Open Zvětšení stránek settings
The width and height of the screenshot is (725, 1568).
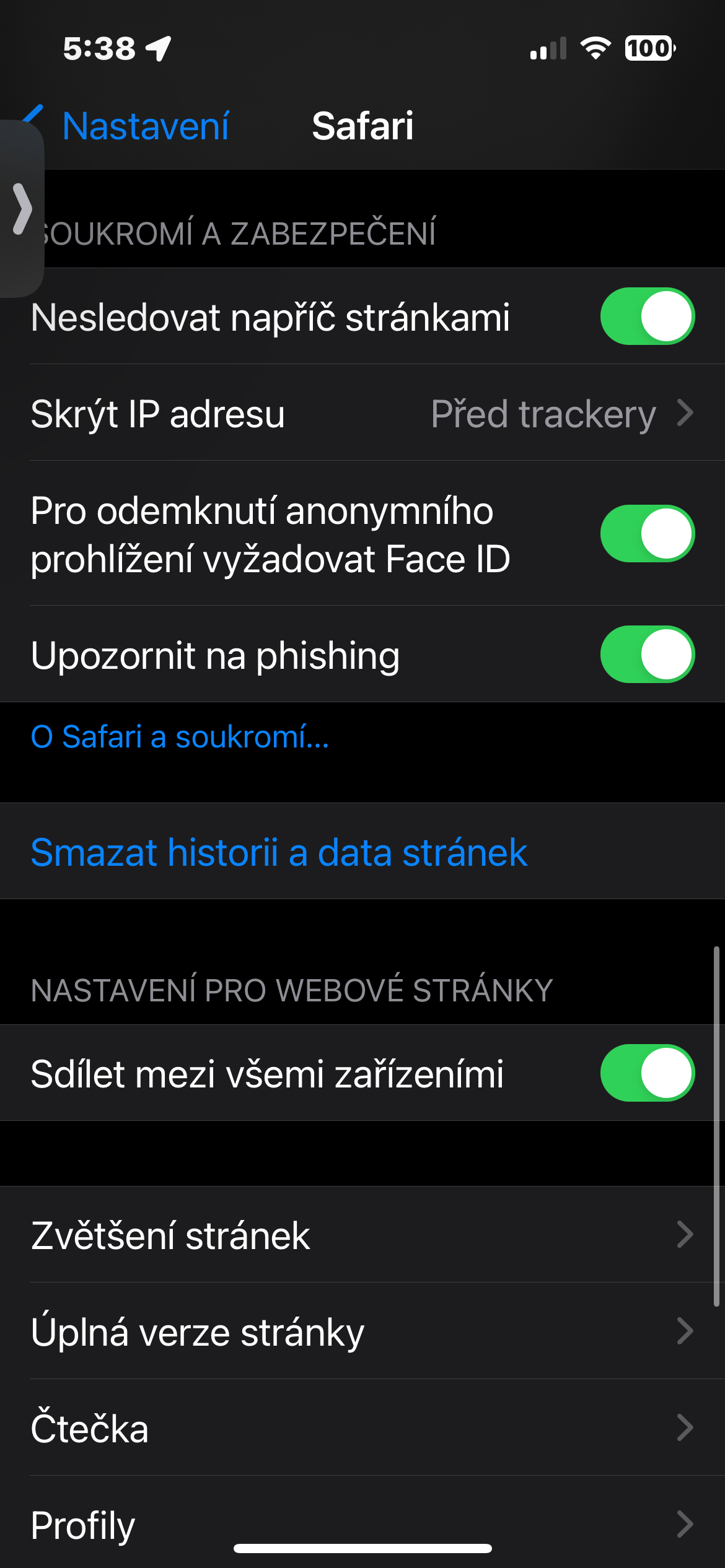pyautogui.click(x=362, y=1235)
